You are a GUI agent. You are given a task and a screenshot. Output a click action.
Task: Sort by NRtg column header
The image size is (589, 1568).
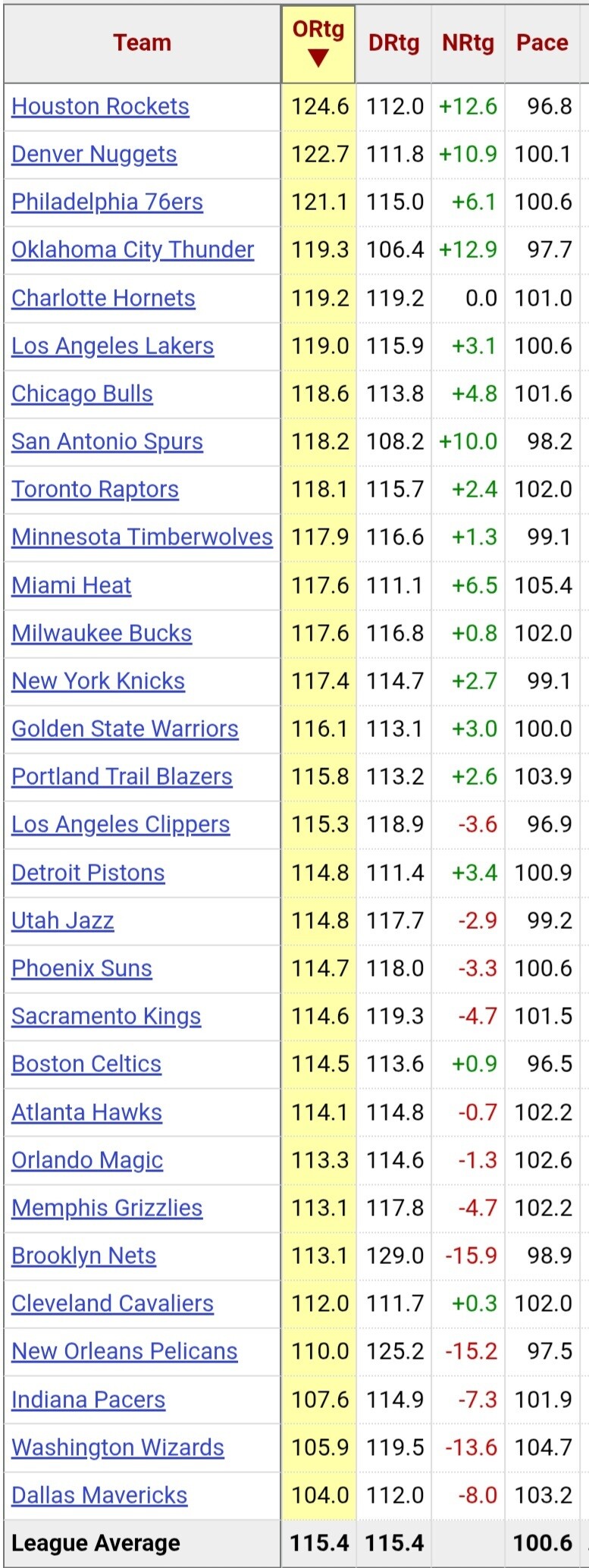click(x=468, y=43)
